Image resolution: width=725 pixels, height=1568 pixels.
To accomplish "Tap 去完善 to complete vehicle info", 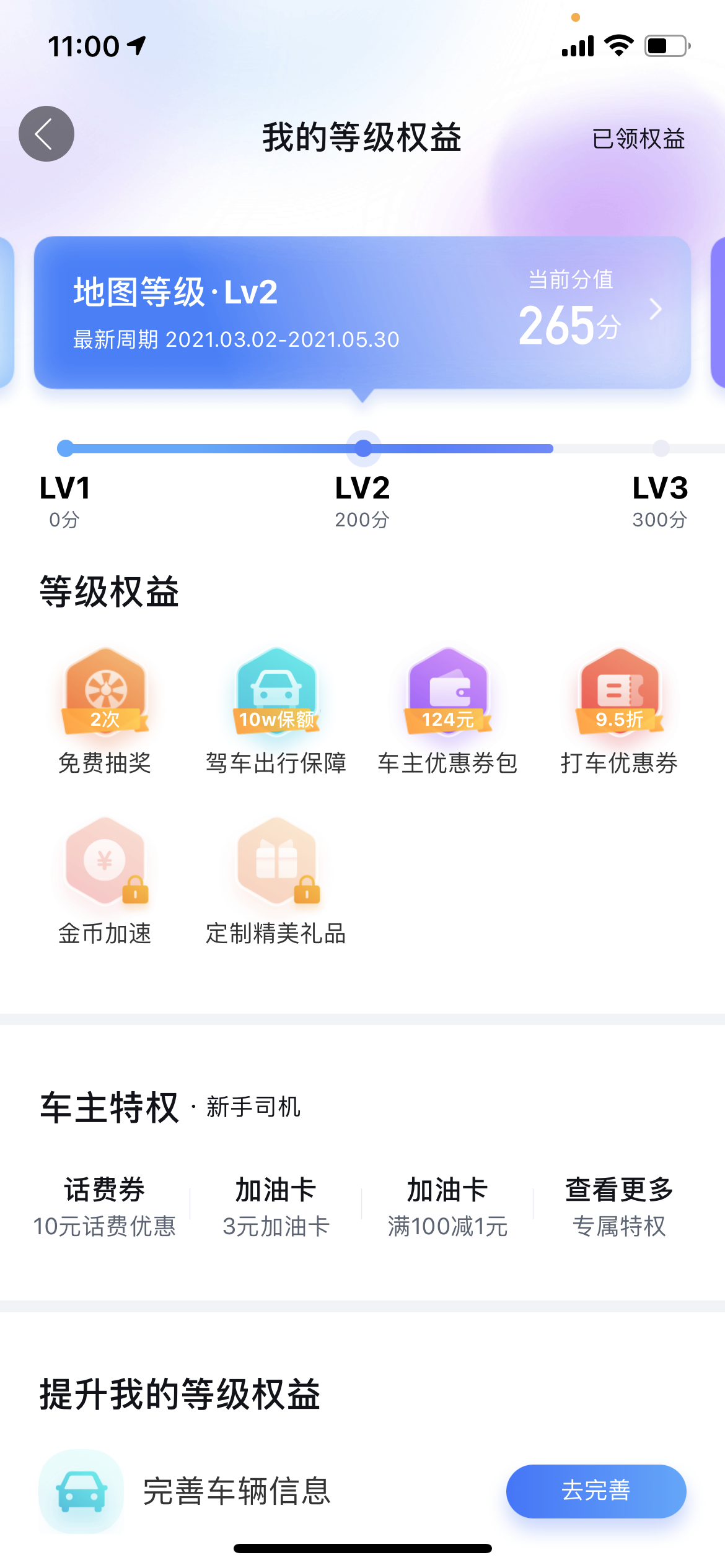I will click(596, 1491).
